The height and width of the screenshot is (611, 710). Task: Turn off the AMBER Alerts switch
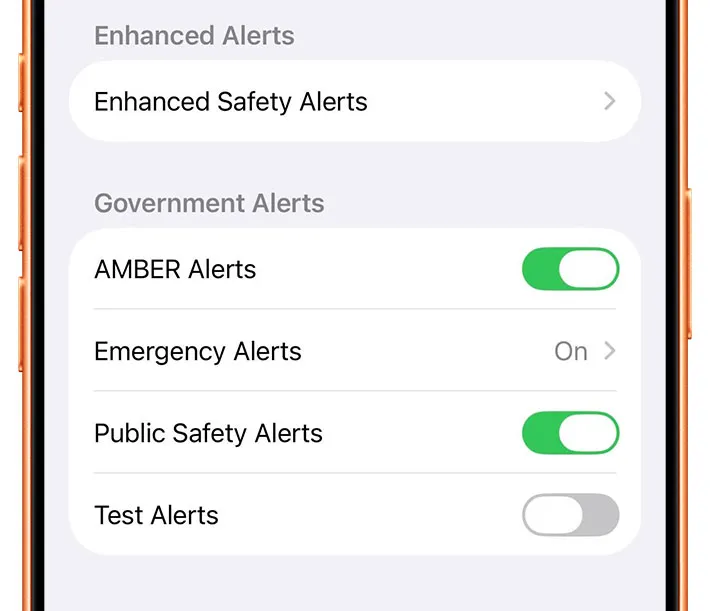point(570,269)
